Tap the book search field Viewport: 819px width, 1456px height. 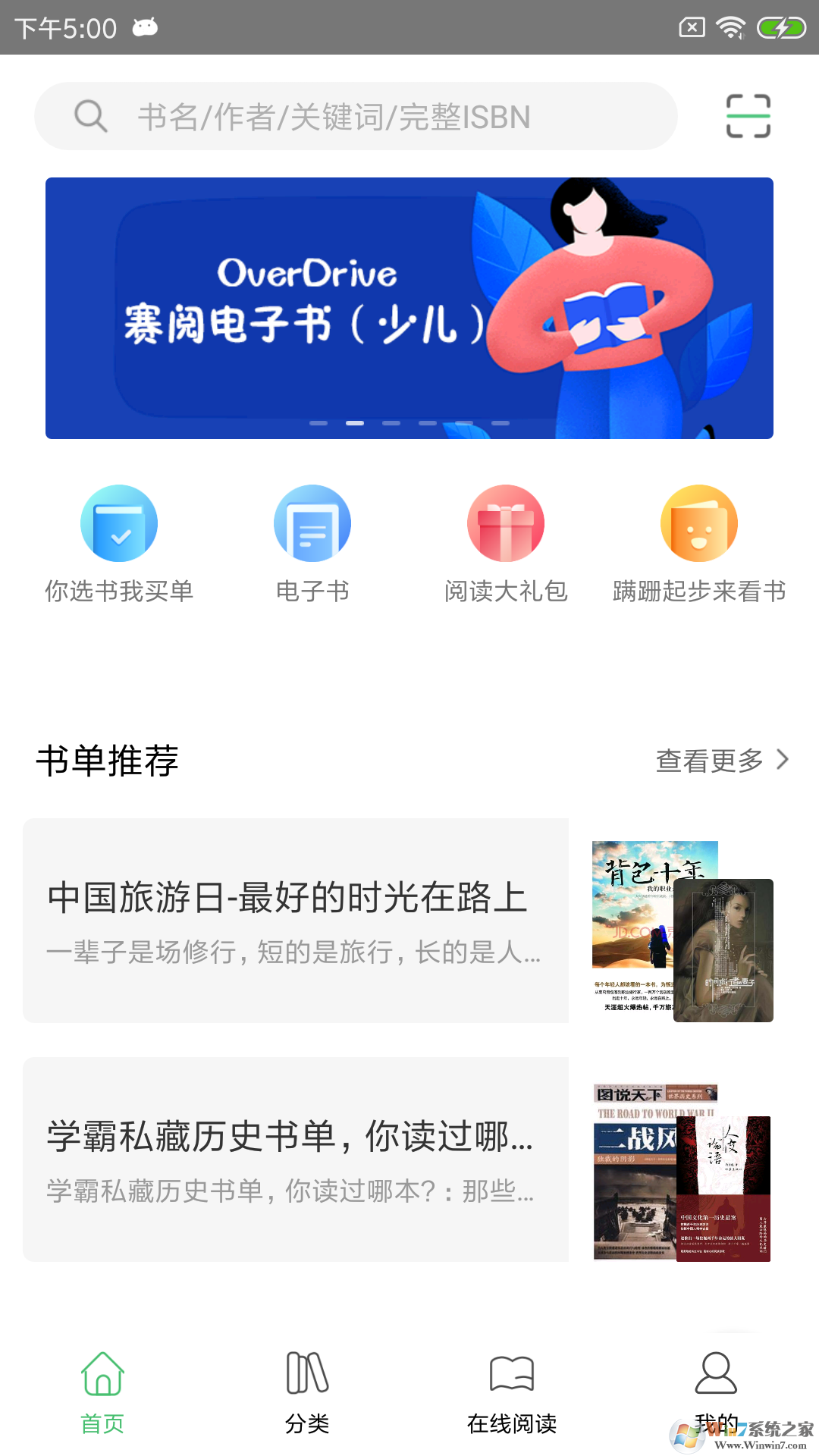coord(356,116)
